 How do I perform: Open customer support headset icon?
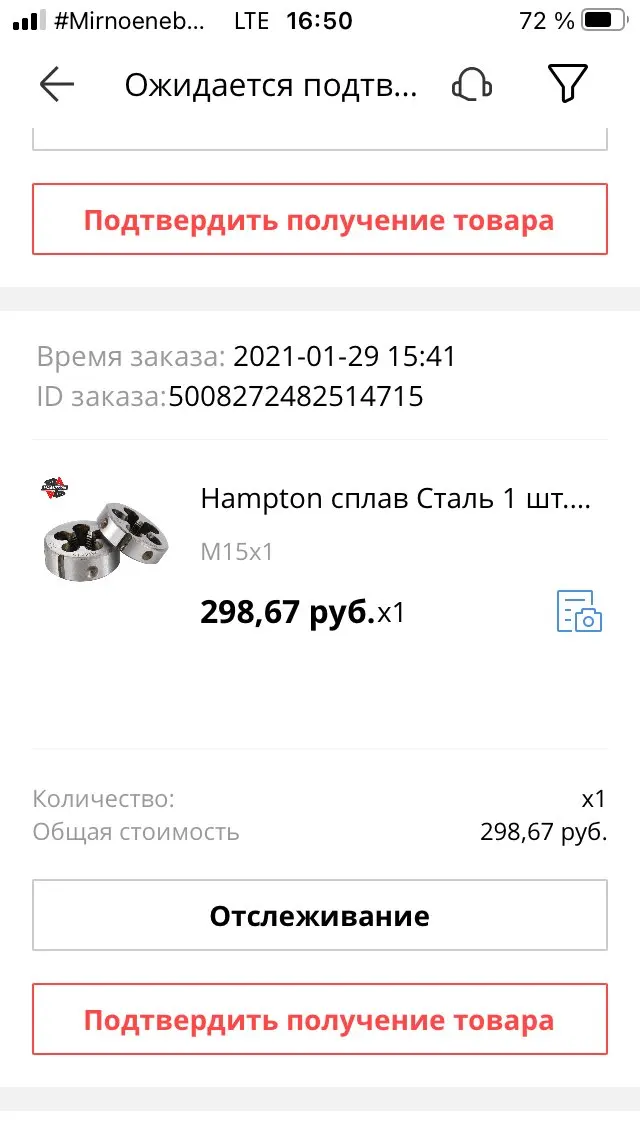coord(472,85)
